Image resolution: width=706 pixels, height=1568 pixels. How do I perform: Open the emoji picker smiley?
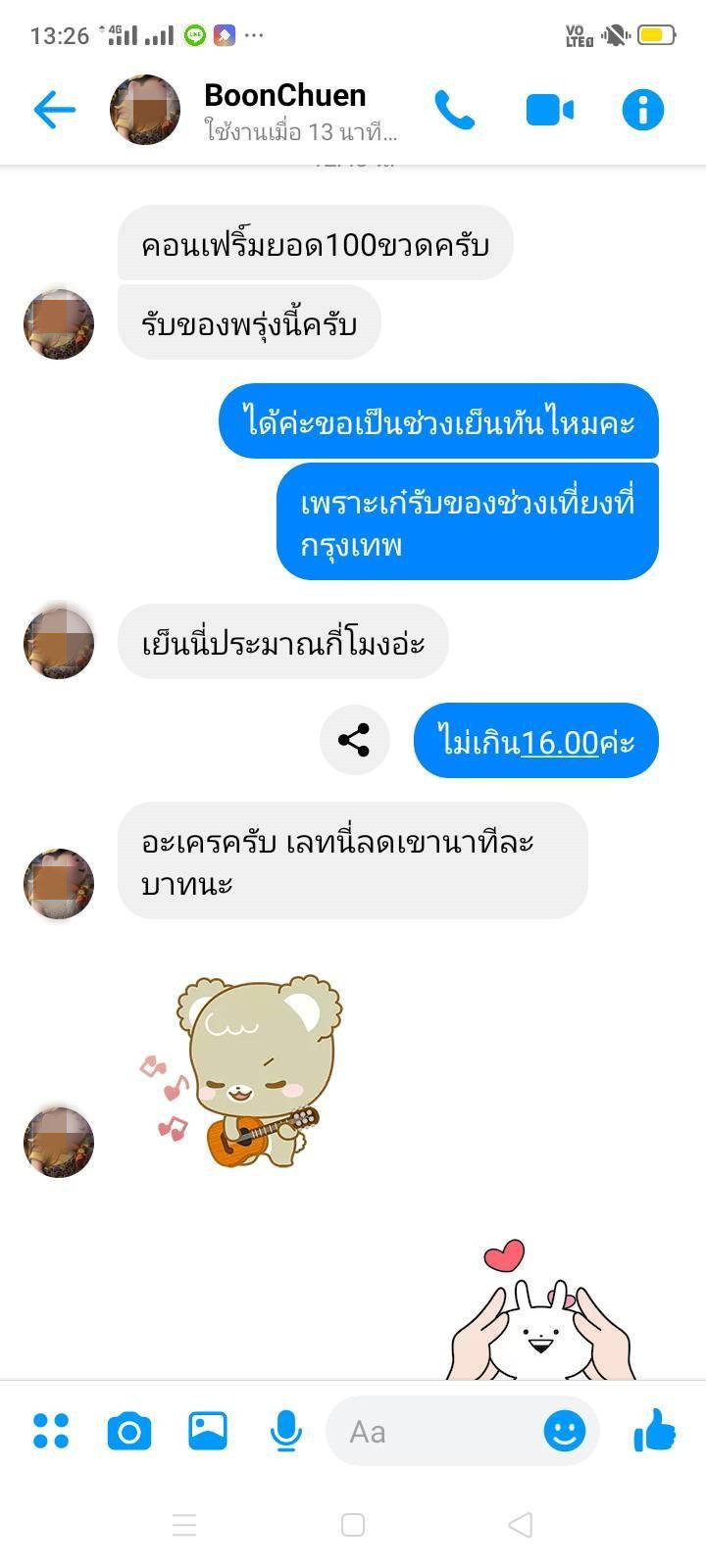[565, 1432]
